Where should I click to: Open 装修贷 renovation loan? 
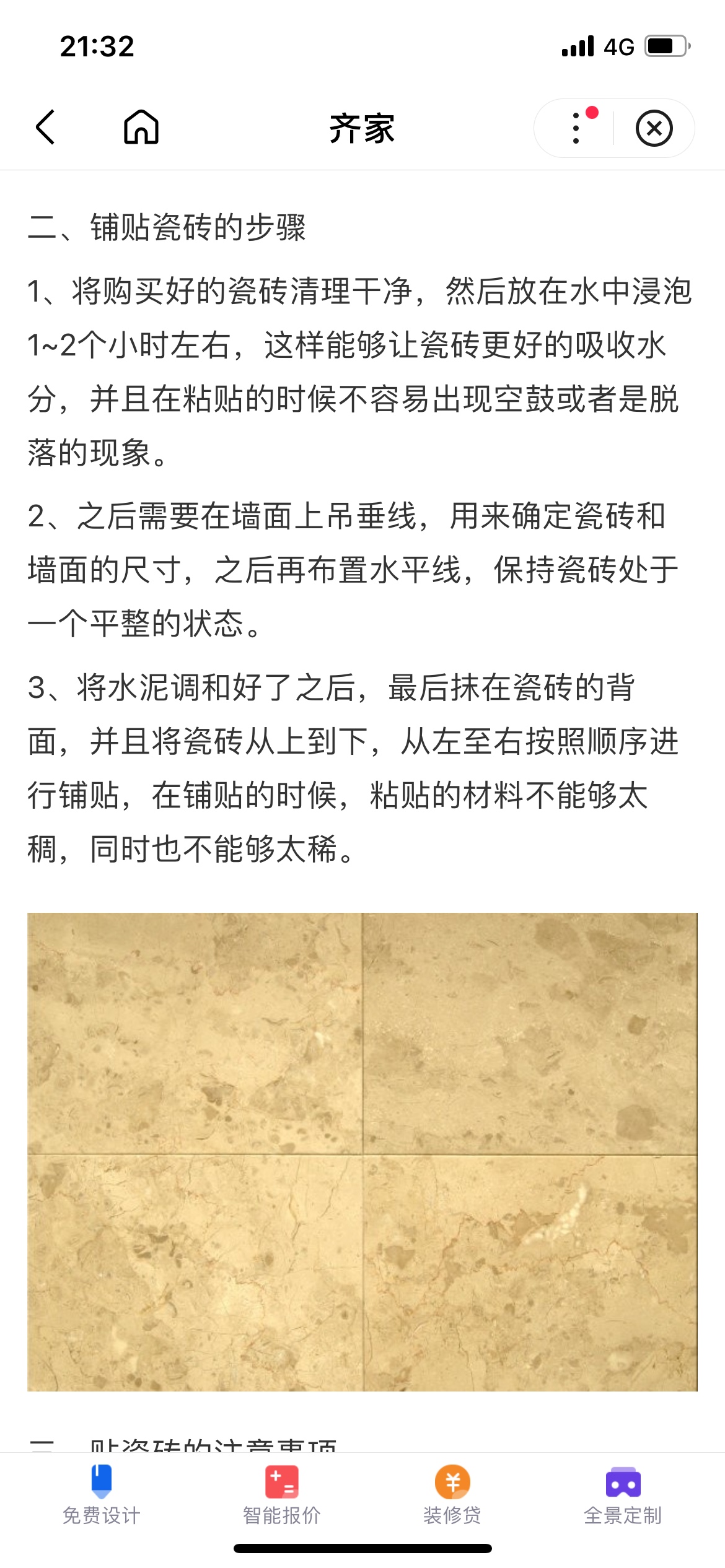pos(452,1494)
